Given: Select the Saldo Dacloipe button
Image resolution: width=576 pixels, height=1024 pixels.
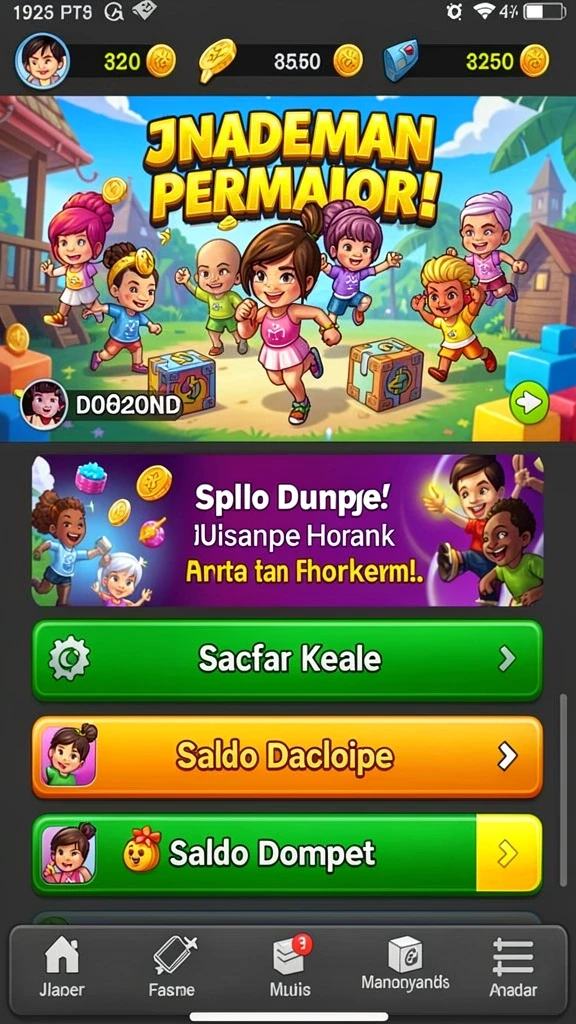Looking at the screenshot, I should point(287,757).
